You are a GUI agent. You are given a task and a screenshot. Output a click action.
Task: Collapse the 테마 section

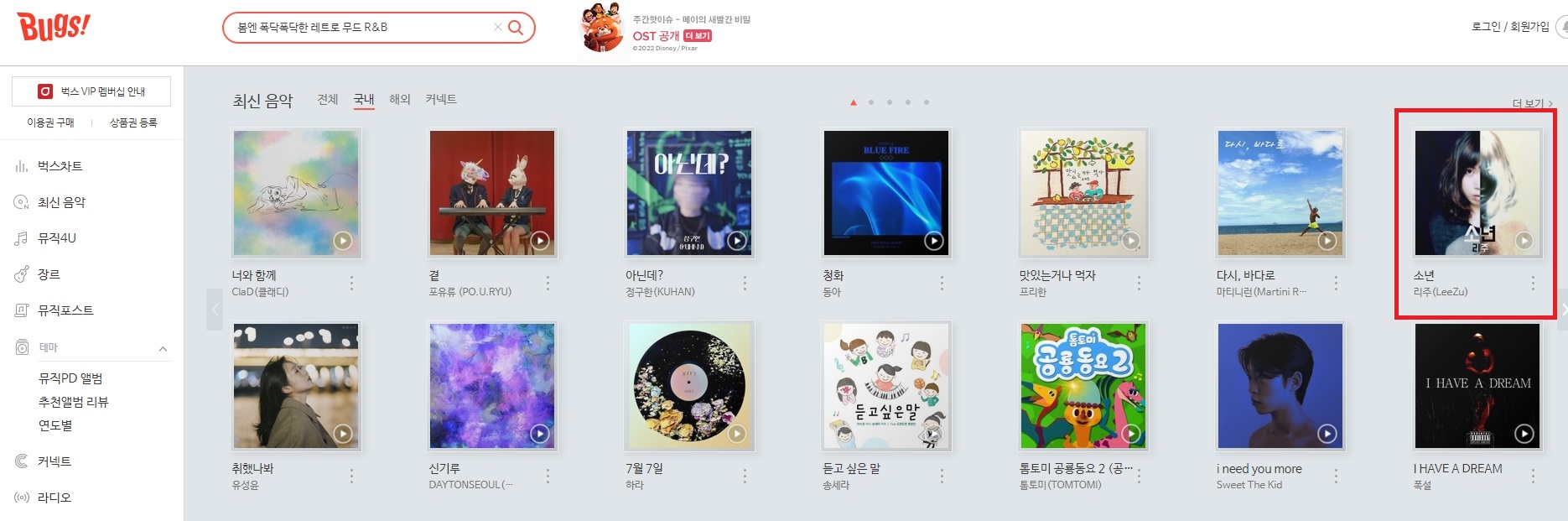click(x=163, y=348)
